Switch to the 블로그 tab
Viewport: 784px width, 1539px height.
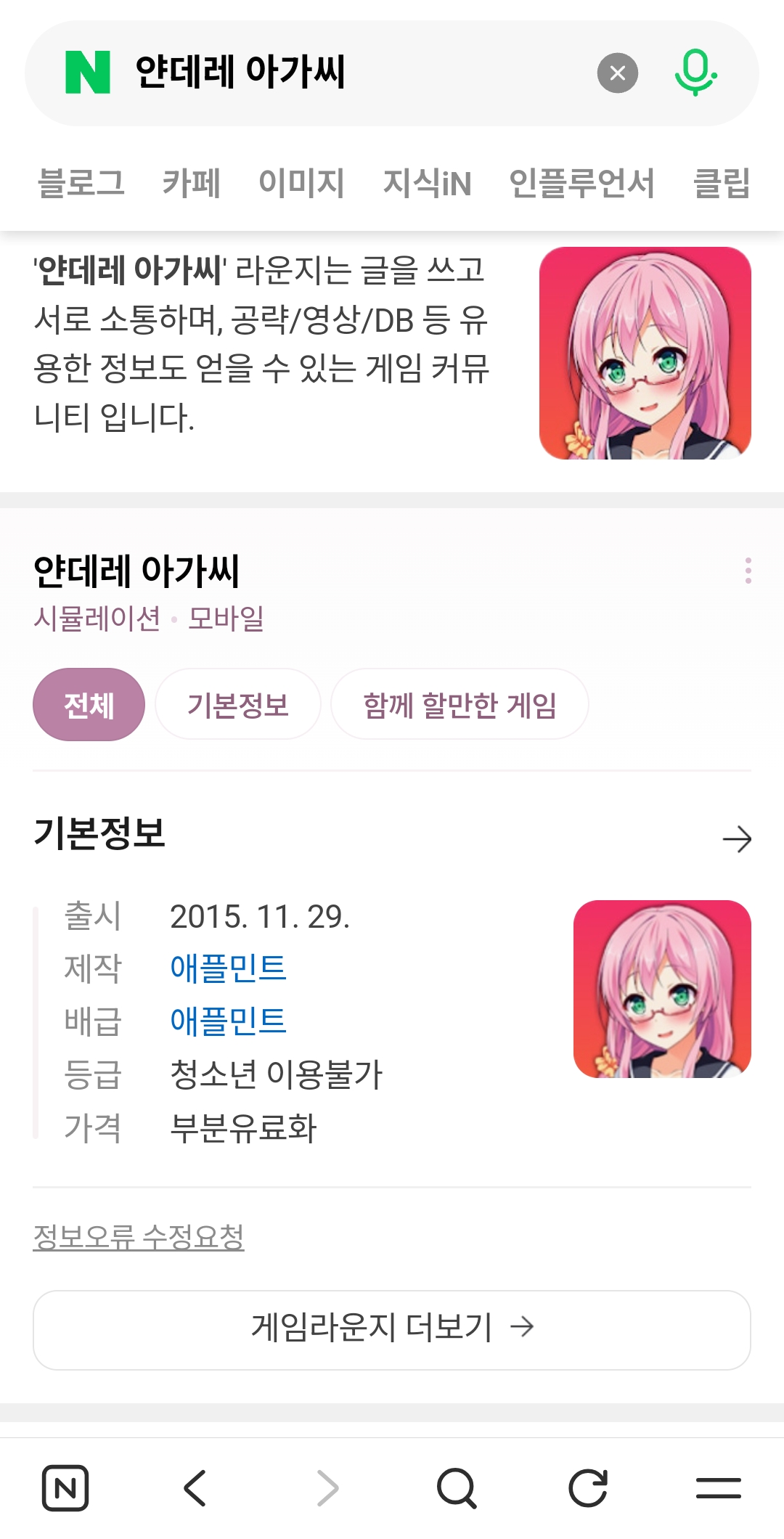click(81, 183)
